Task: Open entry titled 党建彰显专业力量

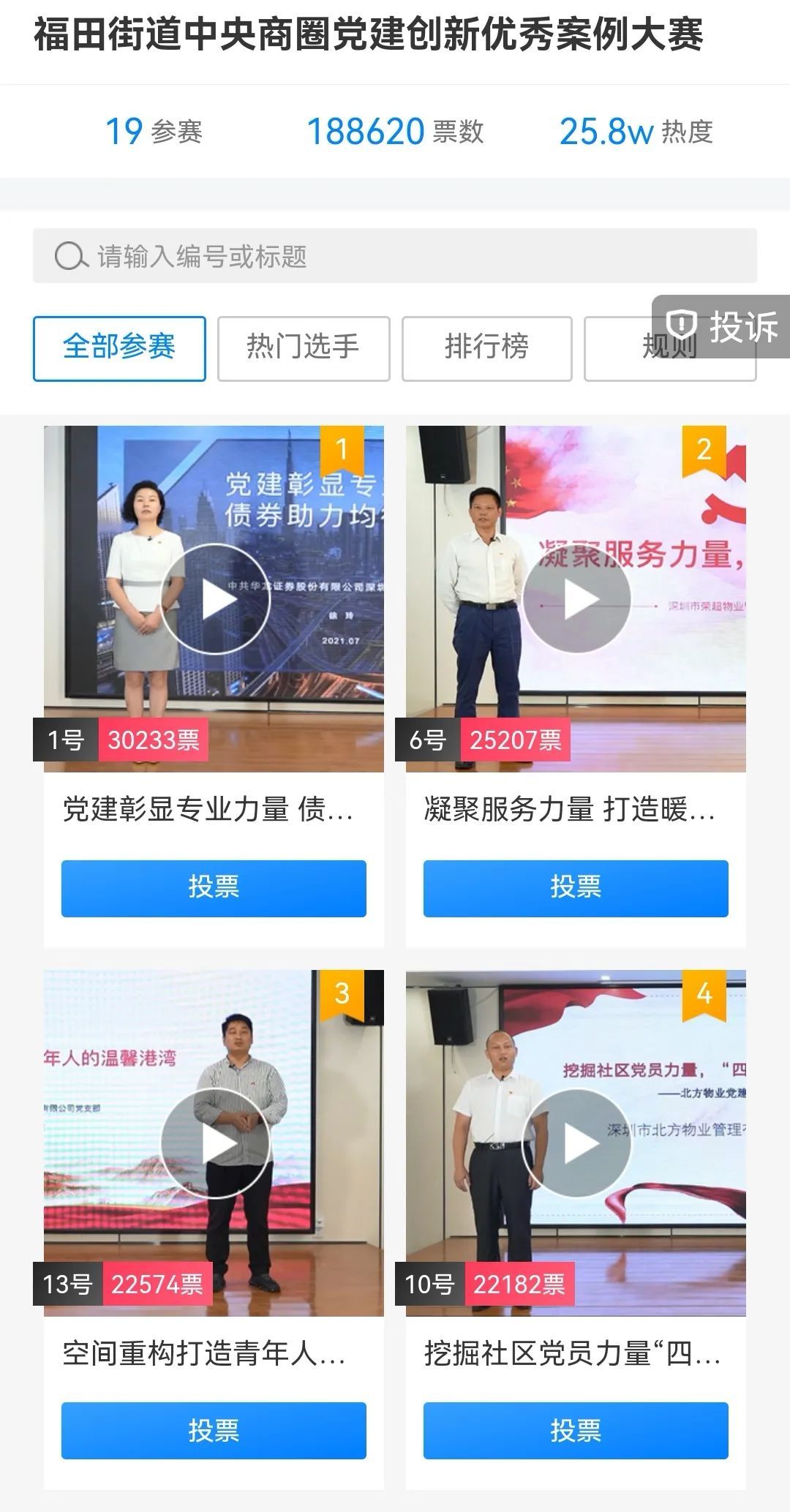Action: pyautogui.click(x=208, y=810)
